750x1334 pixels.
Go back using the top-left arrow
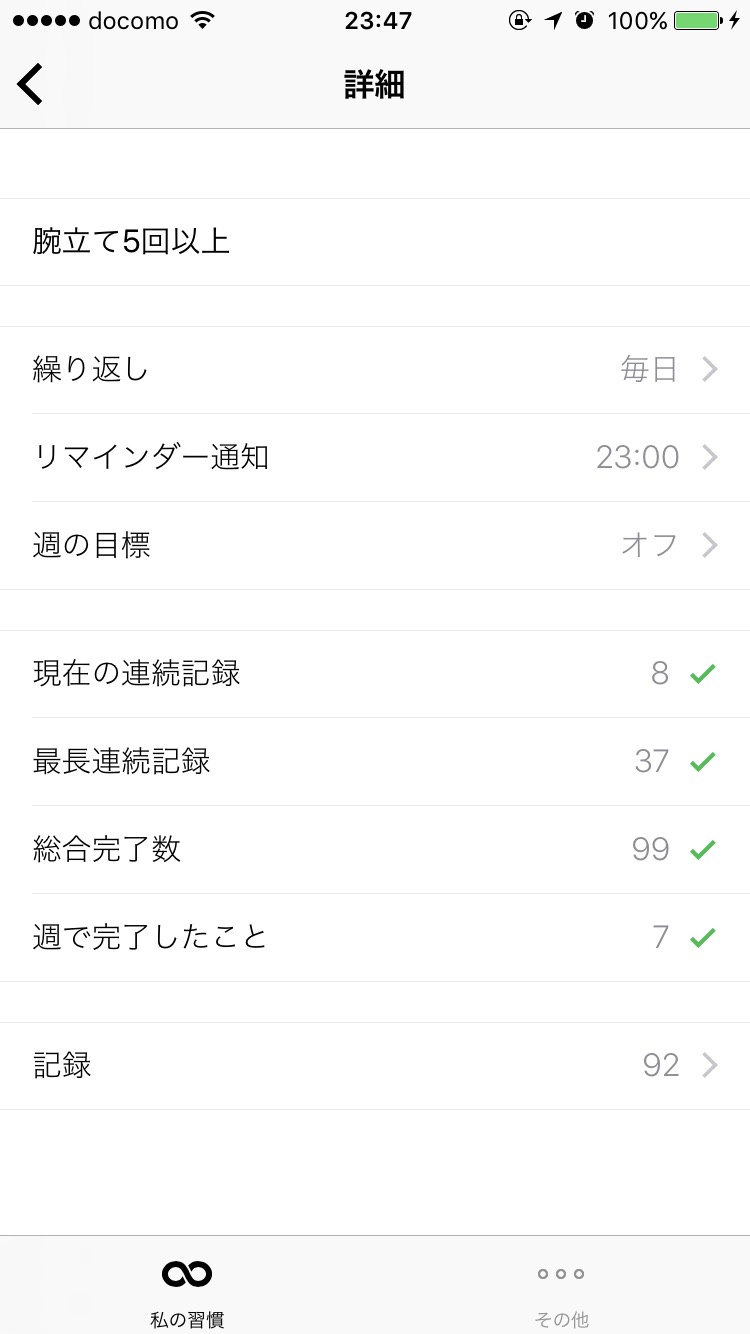30,84
